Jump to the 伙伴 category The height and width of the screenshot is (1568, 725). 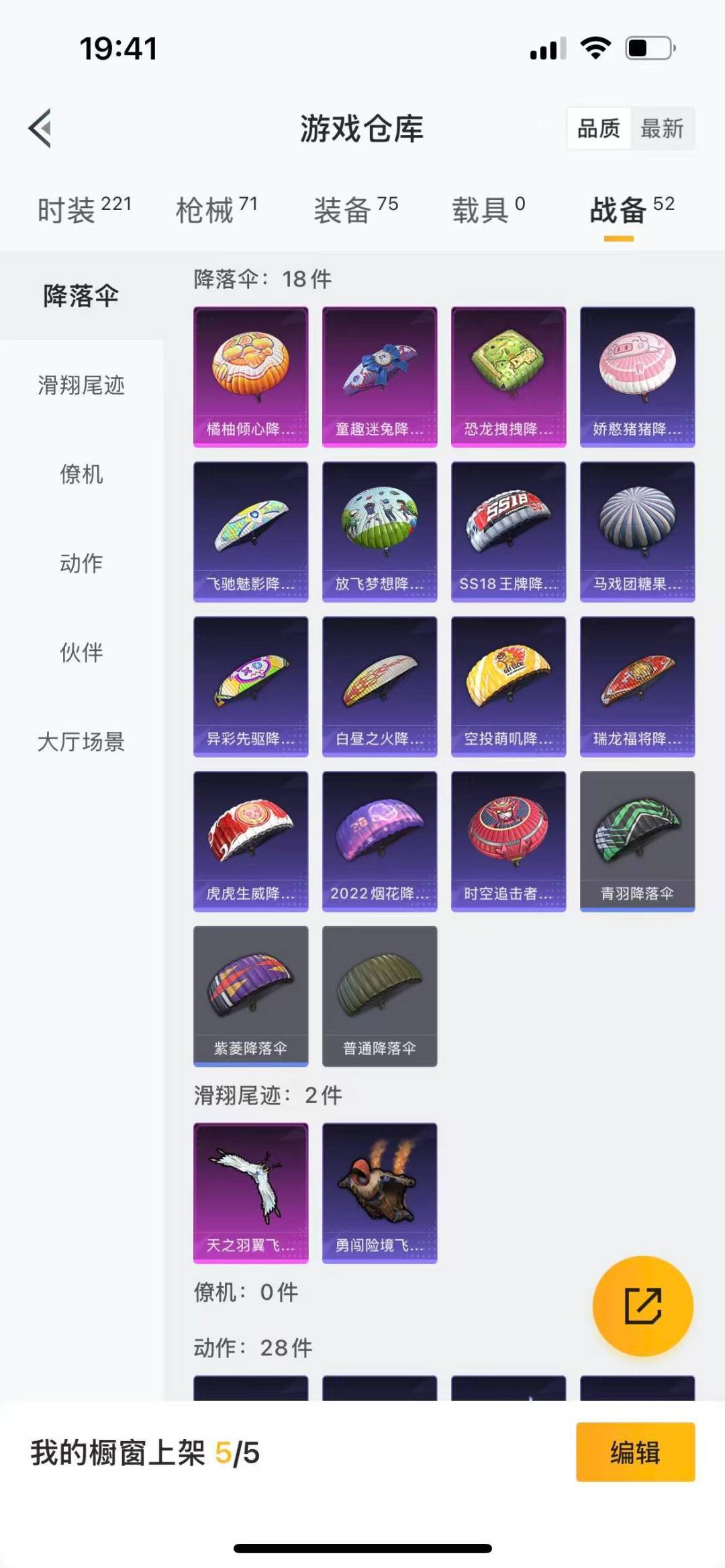(81, 652)
